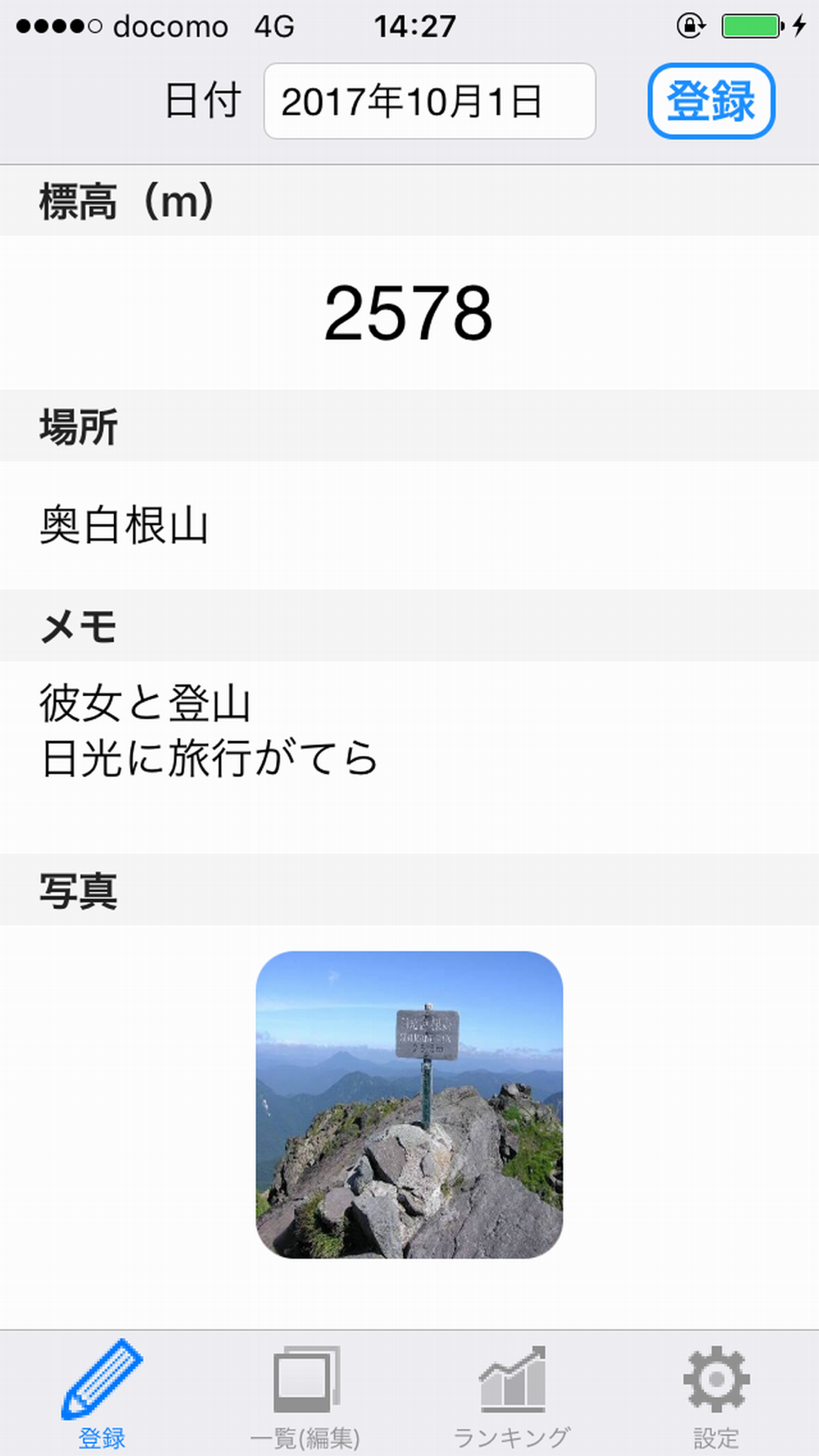Viewport: 819px width, 1456px height.
Task: Select the mountain summit photo thumbnail
Action: click(409, 1104)
